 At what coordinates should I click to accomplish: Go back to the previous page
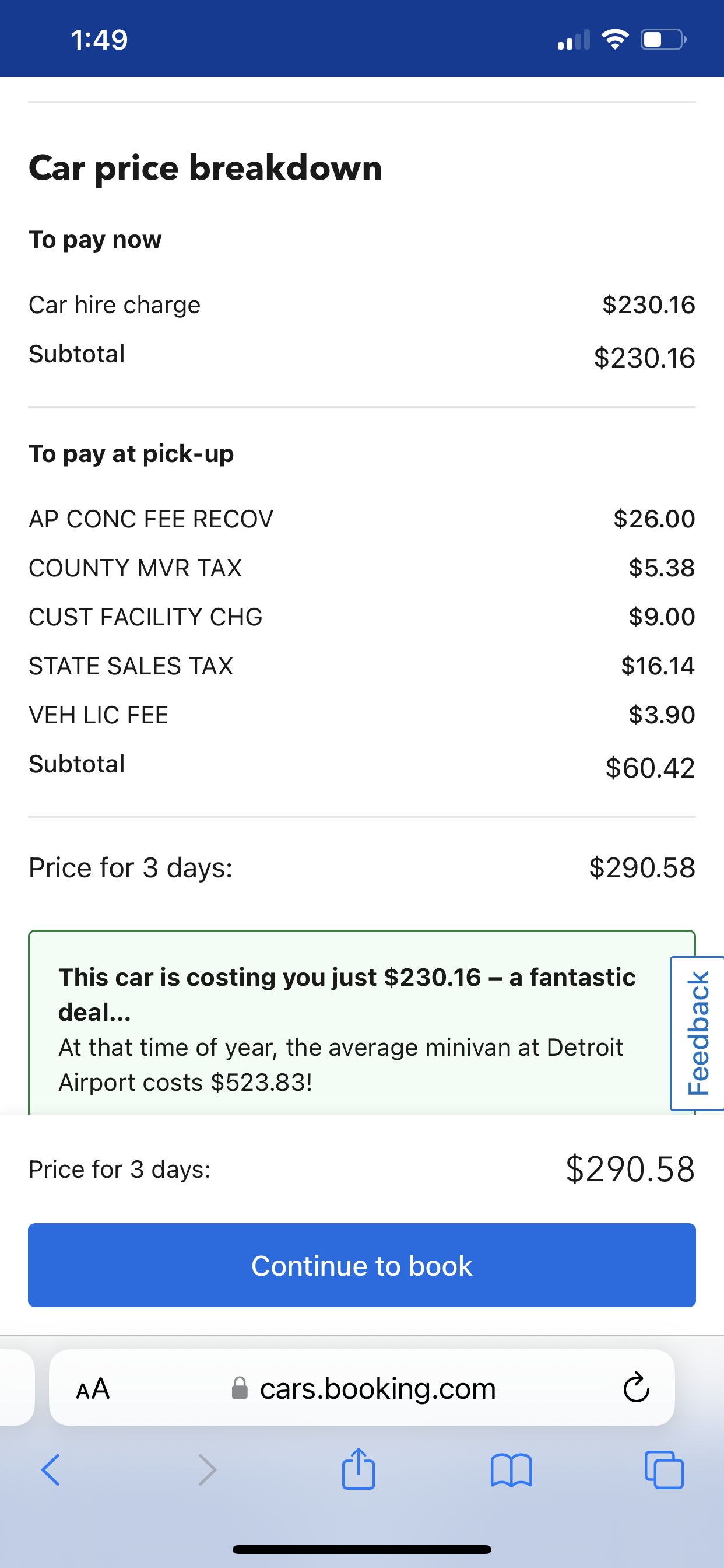51,1470
